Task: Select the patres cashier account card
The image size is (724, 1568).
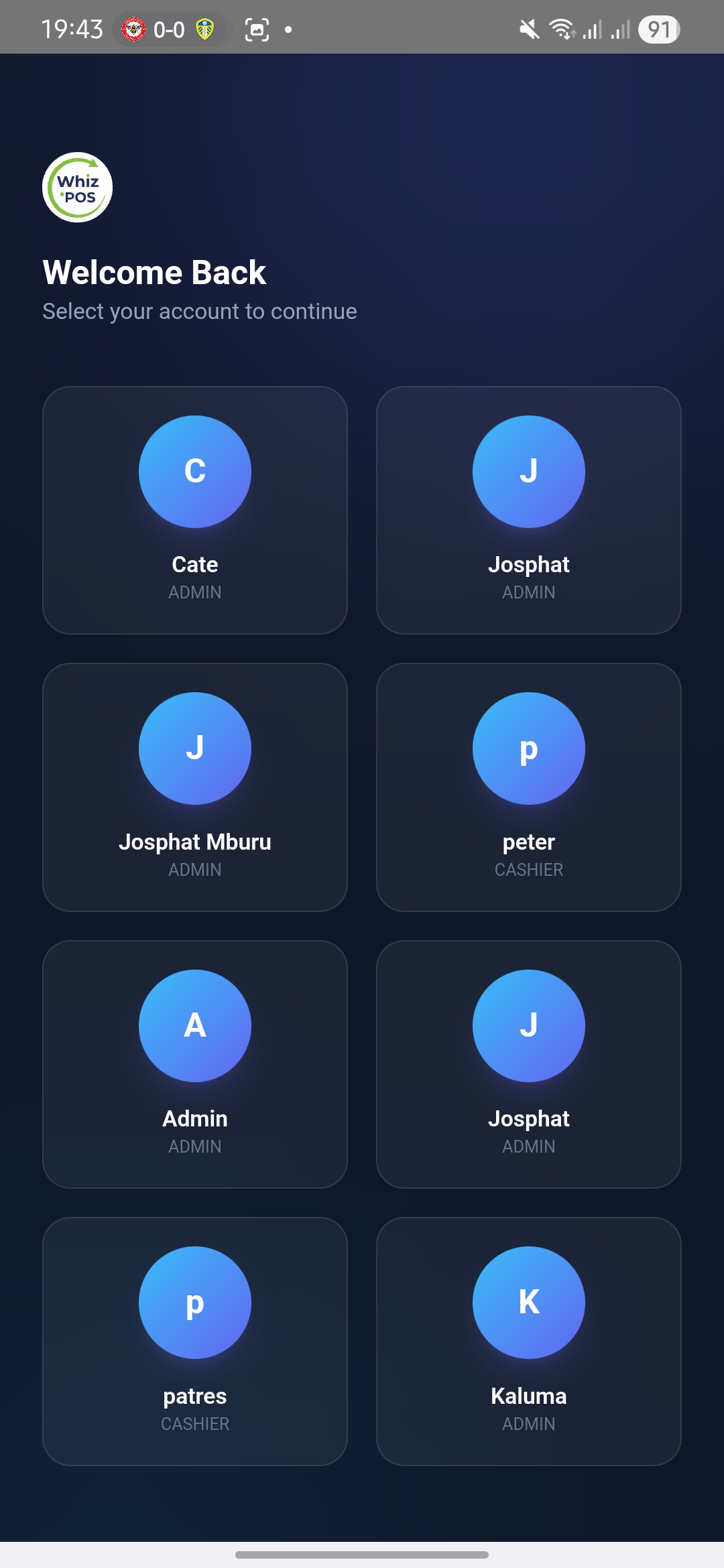Action: (194, 1340)
